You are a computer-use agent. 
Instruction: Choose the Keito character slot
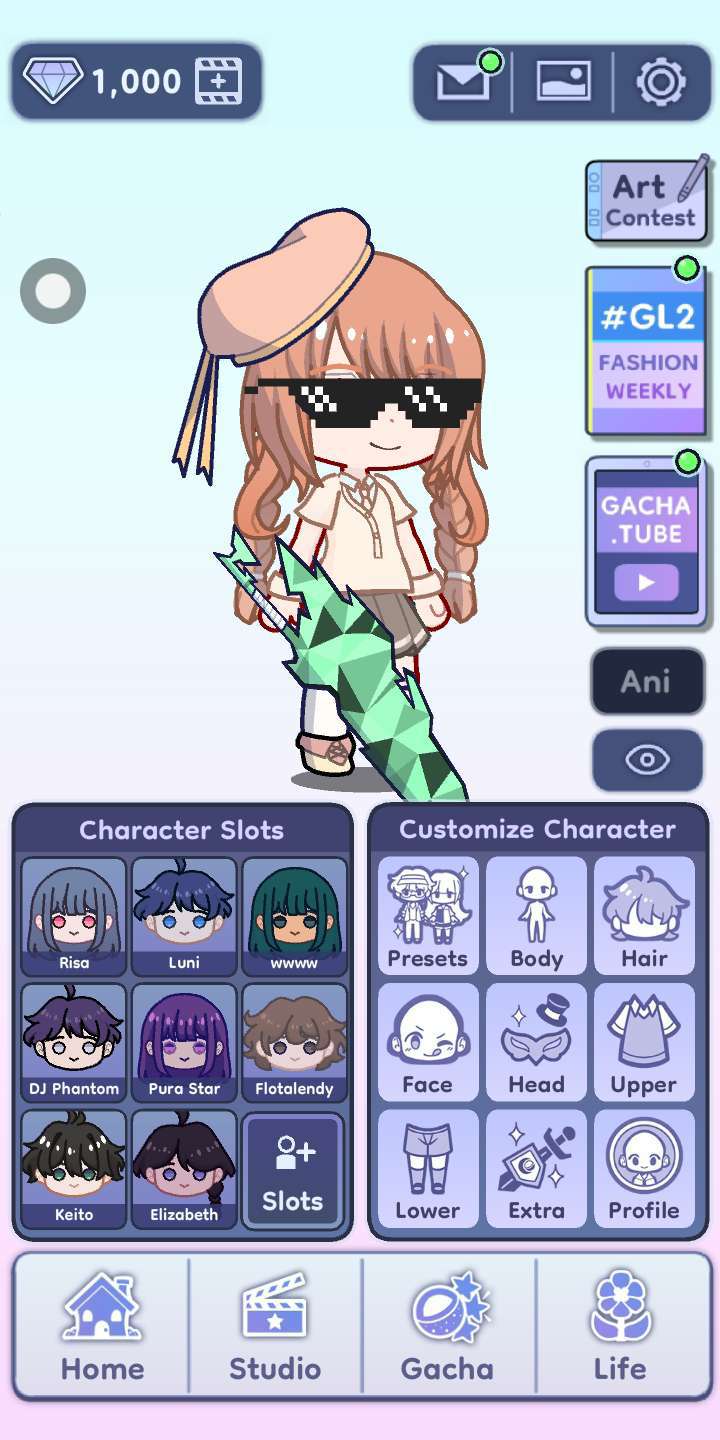(74, 1168)
